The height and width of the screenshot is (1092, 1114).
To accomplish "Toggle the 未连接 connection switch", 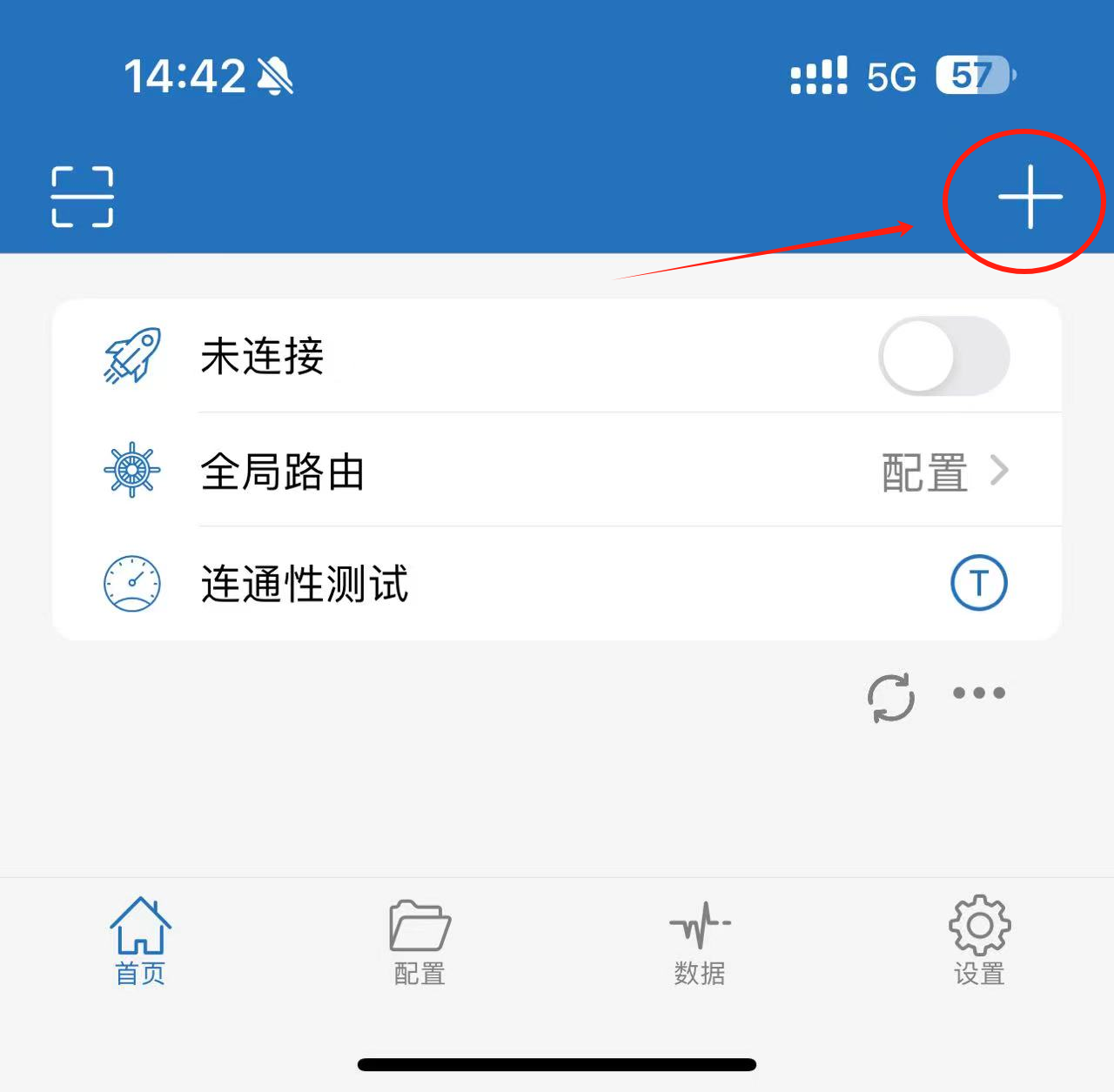I will (943, 356).
